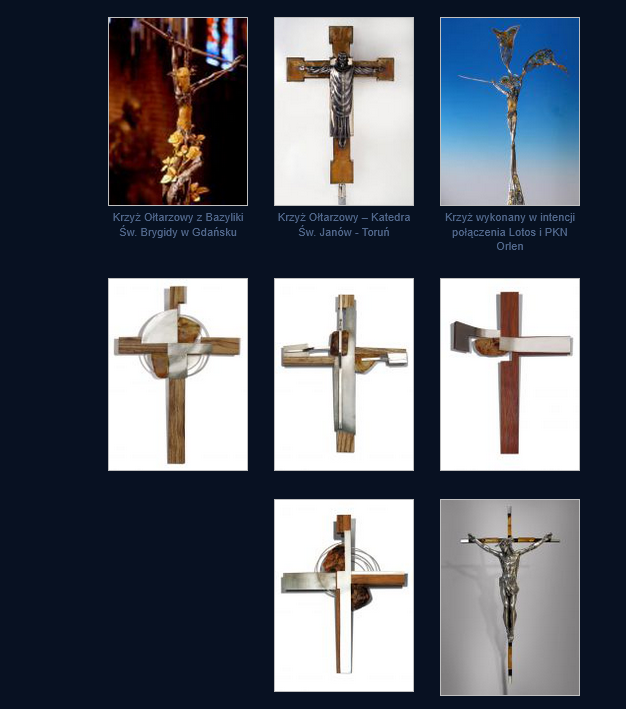Screen dimensions: 626x709
Task: Enlarge the wooden cross with silver circle
Action: [178, 374]
